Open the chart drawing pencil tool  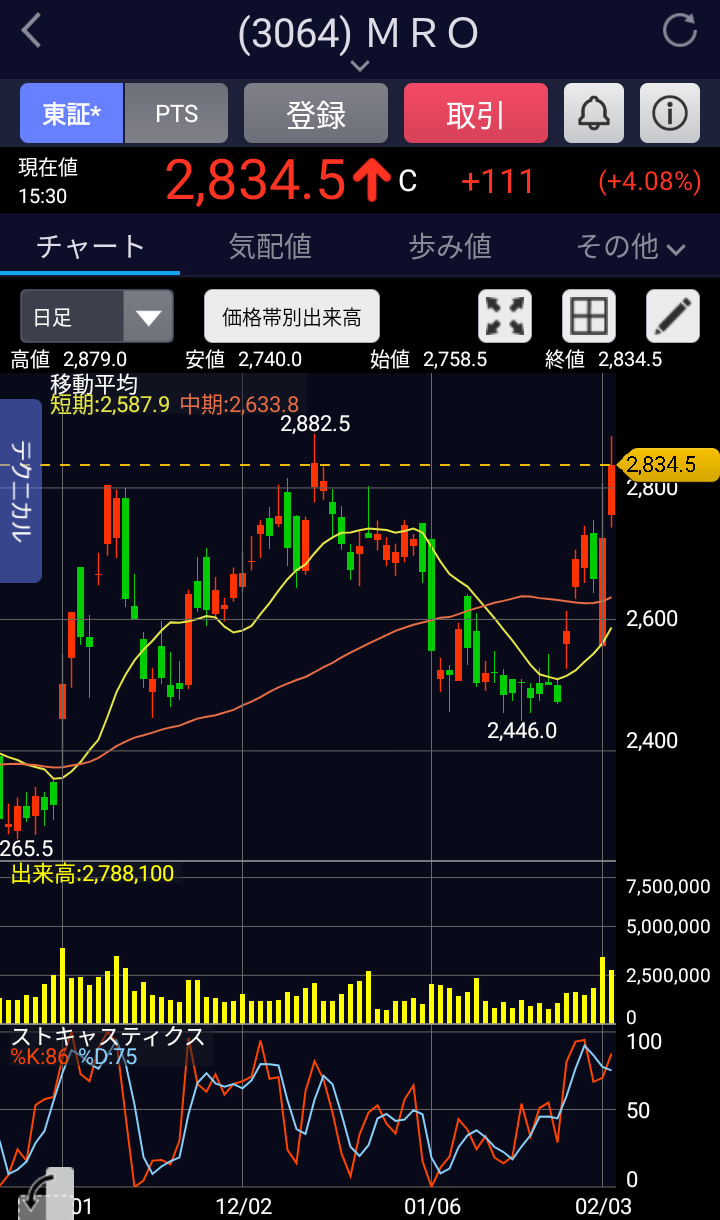click(673, 317)
